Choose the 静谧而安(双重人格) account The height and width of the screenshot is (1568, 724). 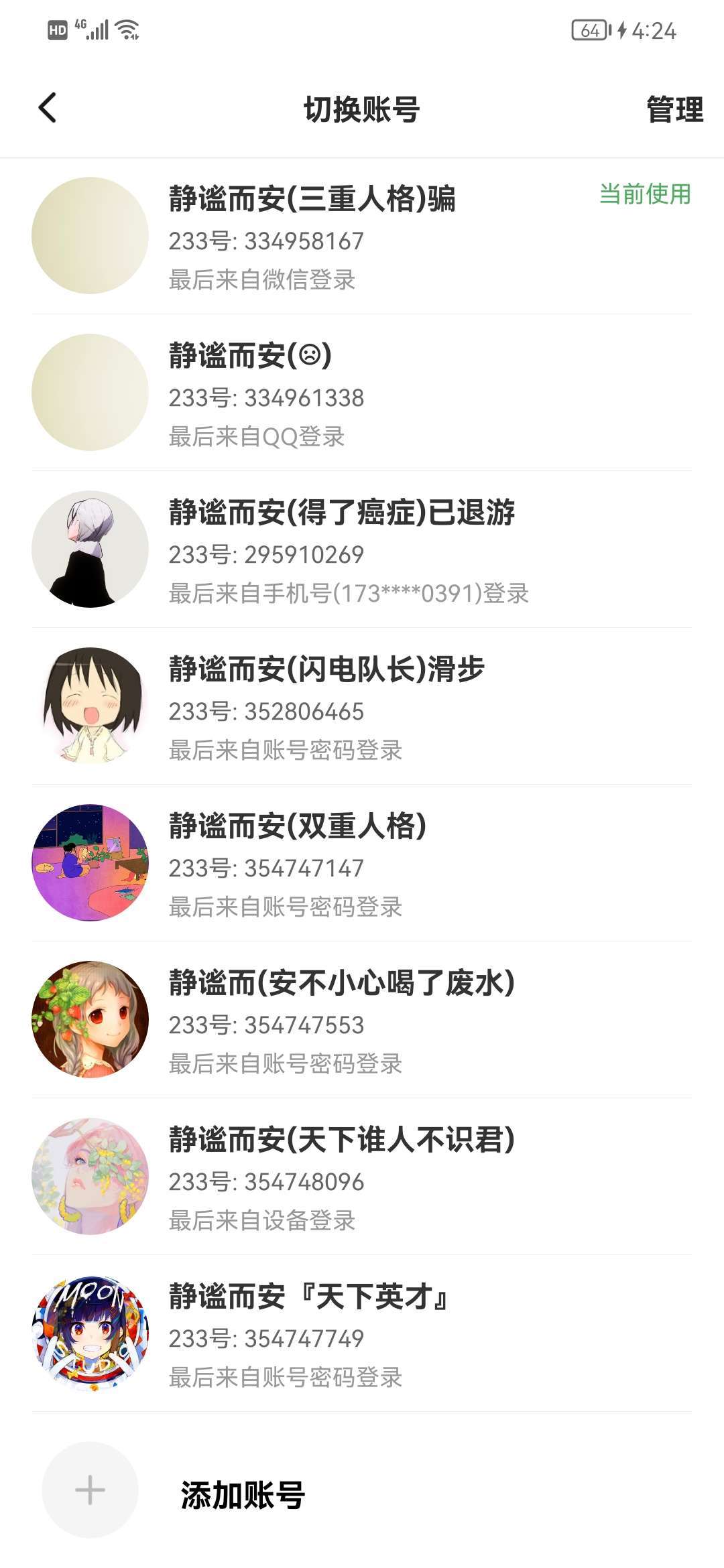[x=362, y=864]
